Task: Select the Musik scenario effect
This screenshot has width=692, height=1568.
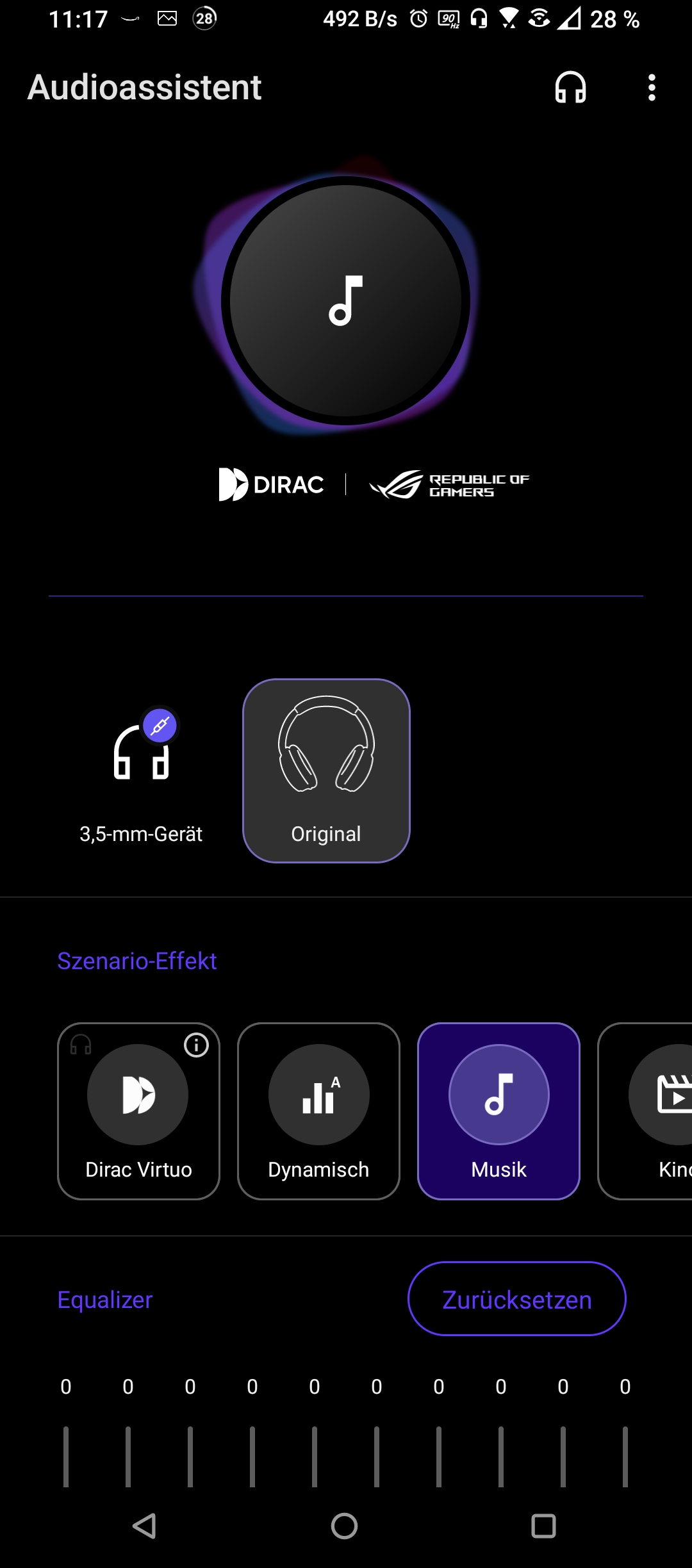Action: (498, 1111)
